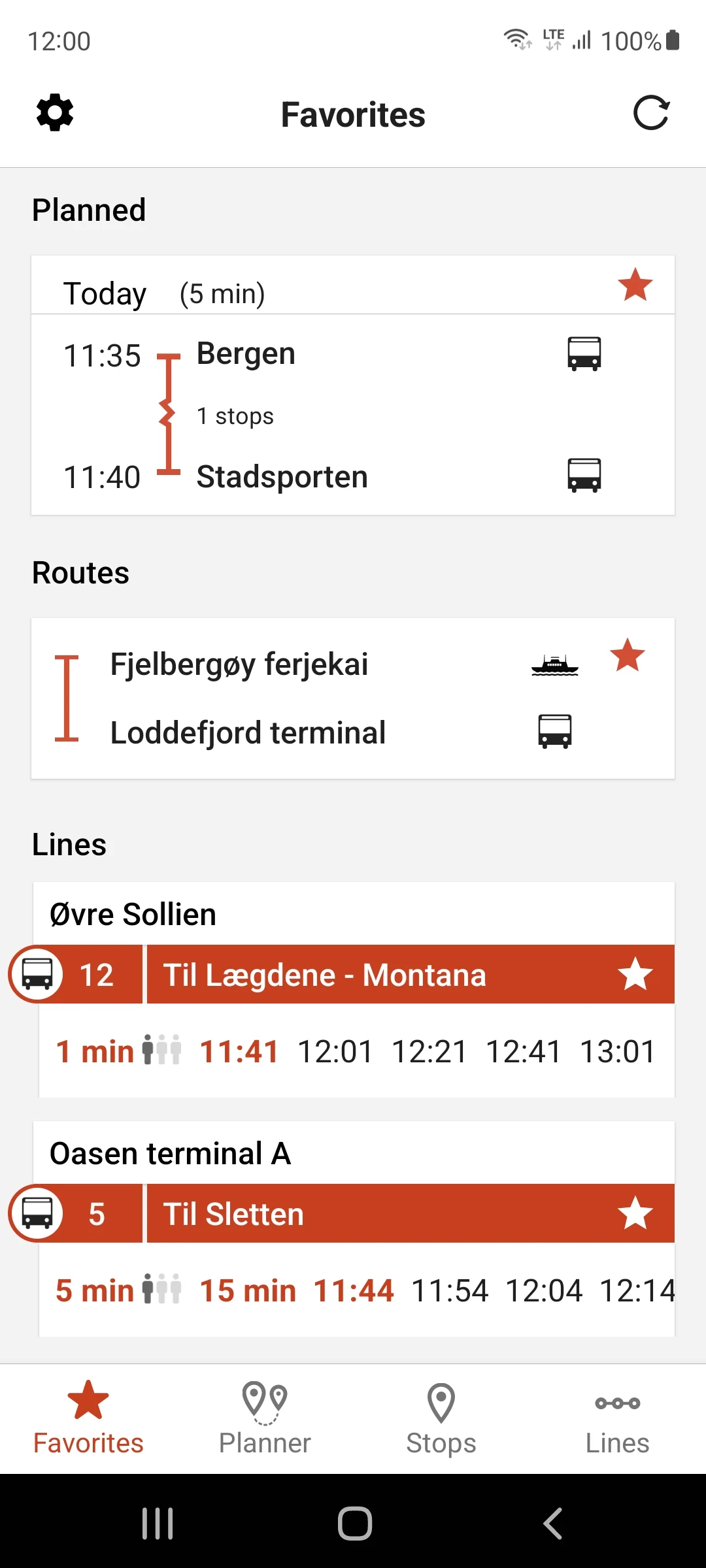
Task: Unfavorite the Bergen to Stadsporten trip
Action: (635, 286)
